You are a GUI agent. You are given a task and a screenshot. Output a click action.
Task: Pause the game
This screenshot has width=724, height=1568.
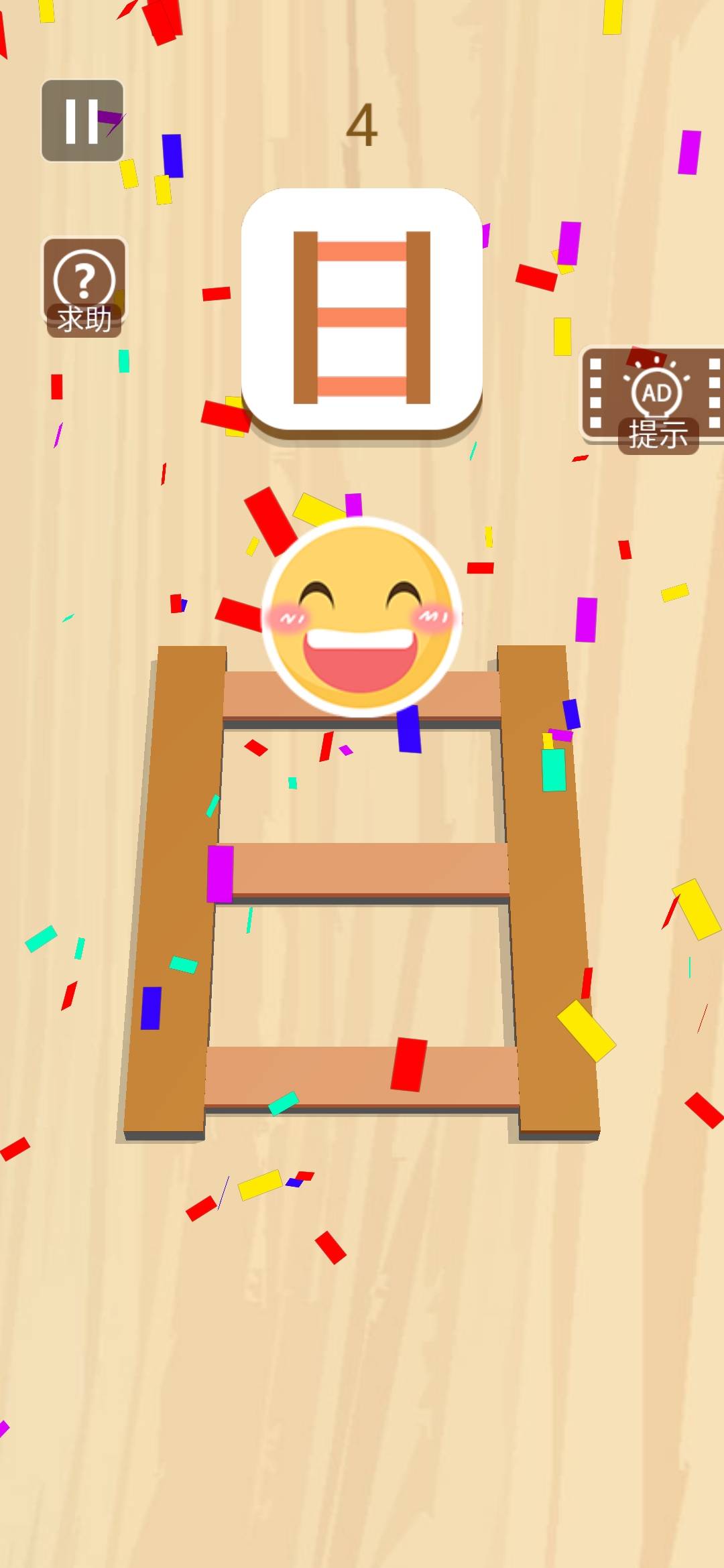82,121
